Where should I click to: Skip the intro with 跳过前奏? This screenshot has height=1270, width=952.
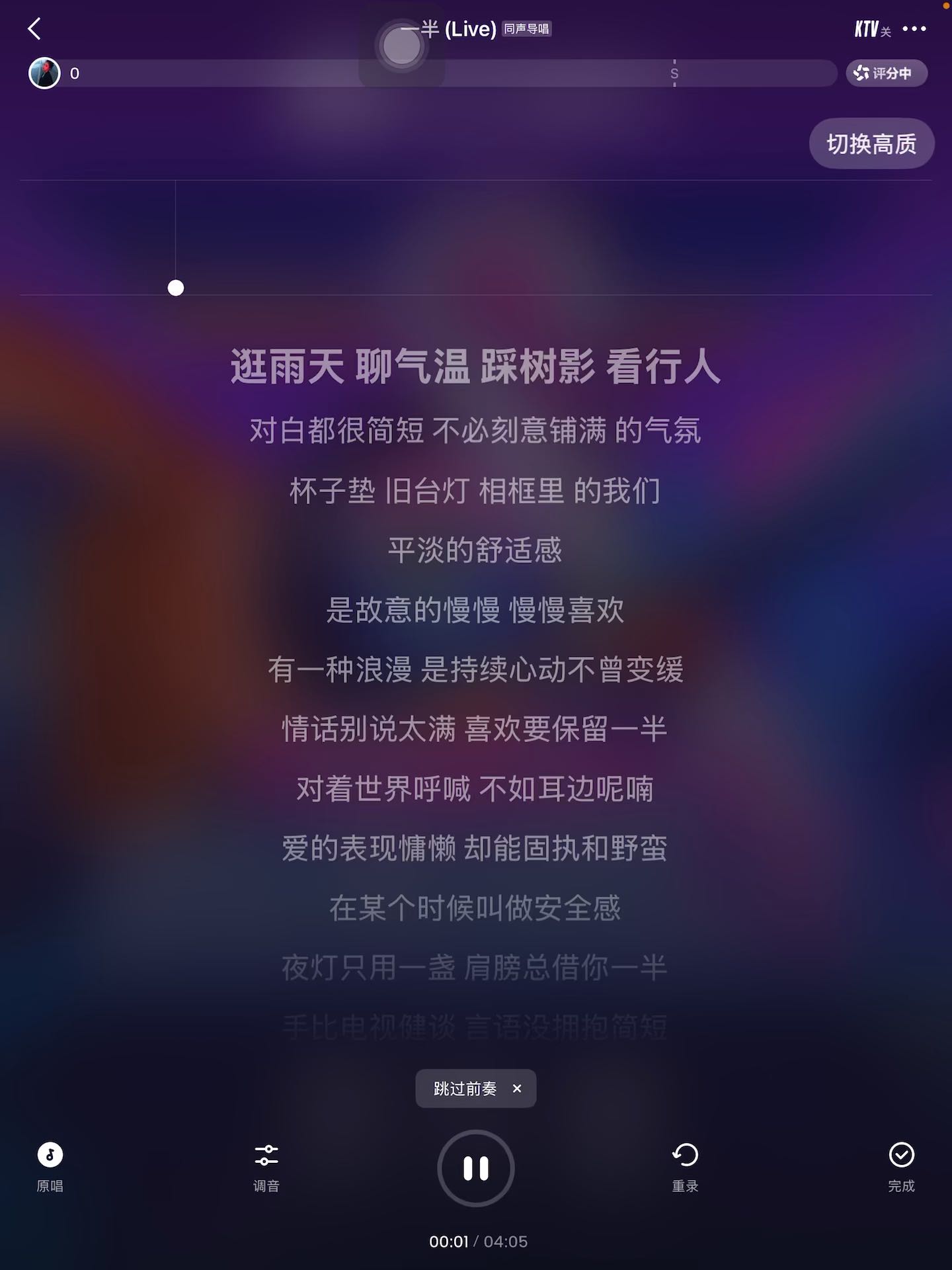click(465, 1088)
